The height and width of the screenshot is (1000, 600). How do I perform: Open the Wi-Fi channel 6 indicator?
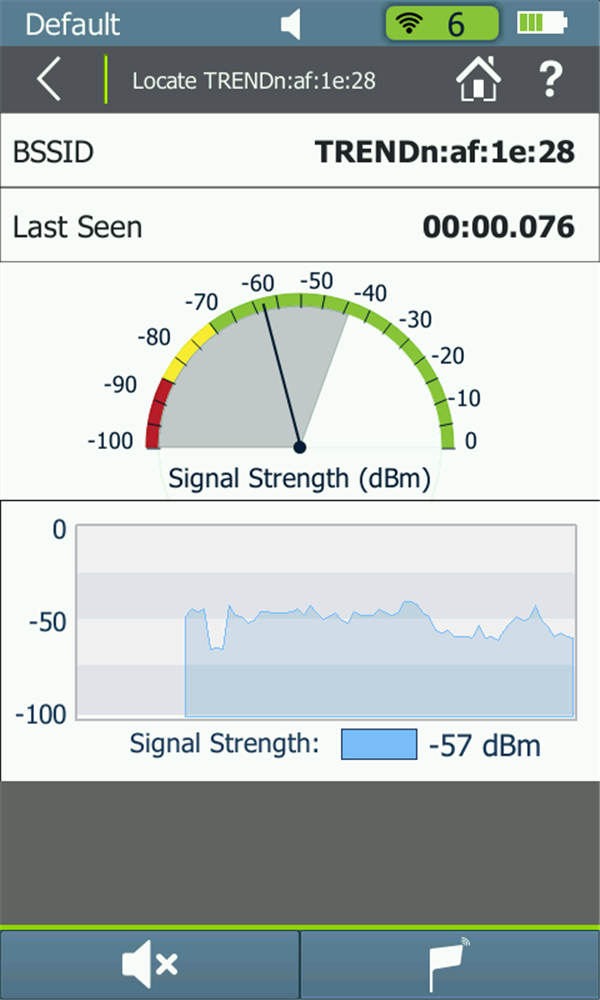click(x=442, y=24)
